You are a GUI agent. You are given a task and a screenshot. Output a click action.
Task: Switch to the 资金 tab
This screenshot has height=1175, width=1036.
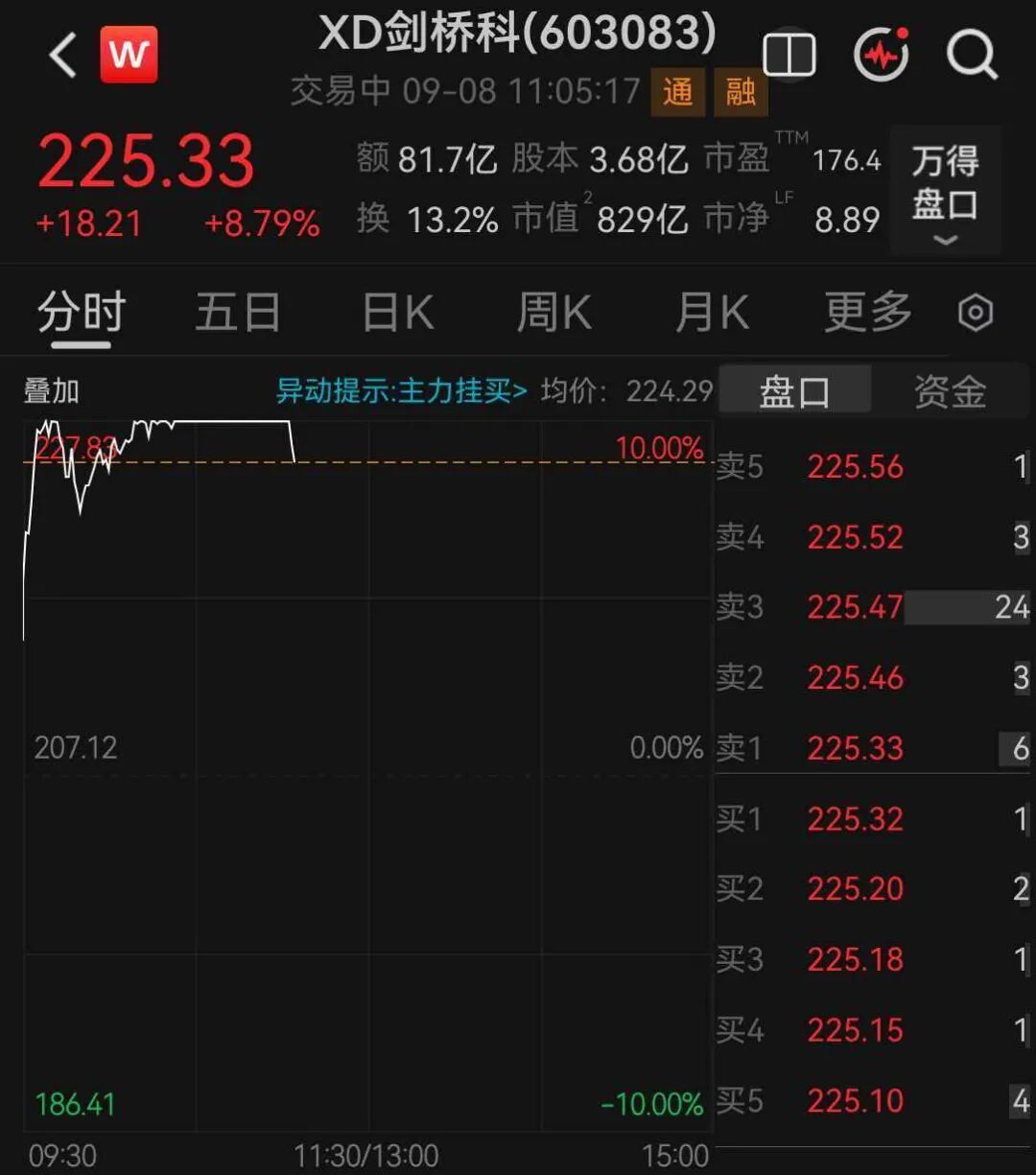pyautogui.click(x=950, y=391)
